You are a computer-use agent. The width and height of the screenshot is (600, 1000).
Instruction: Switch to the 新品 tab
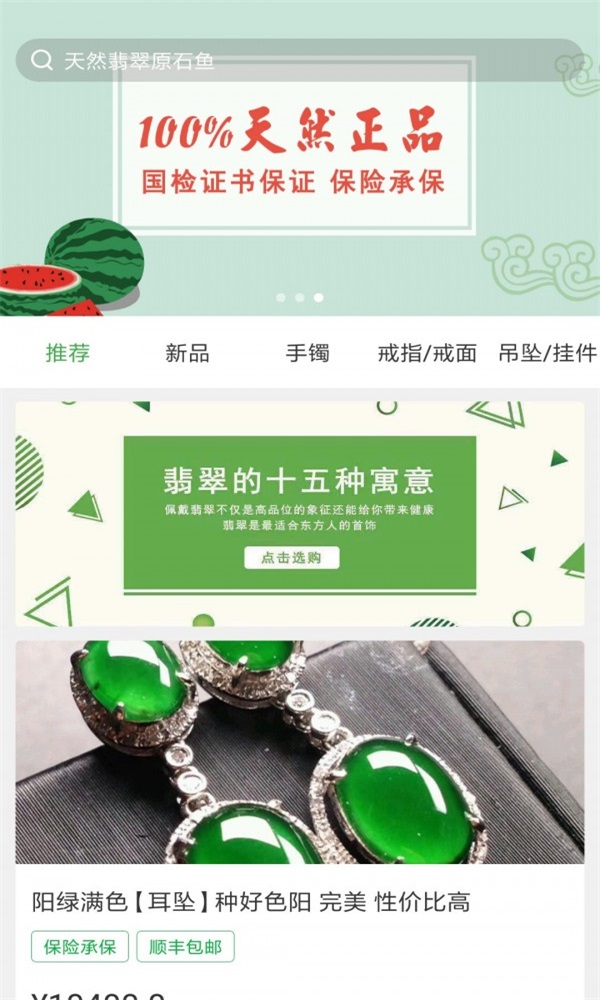click(x=187, y=353)
